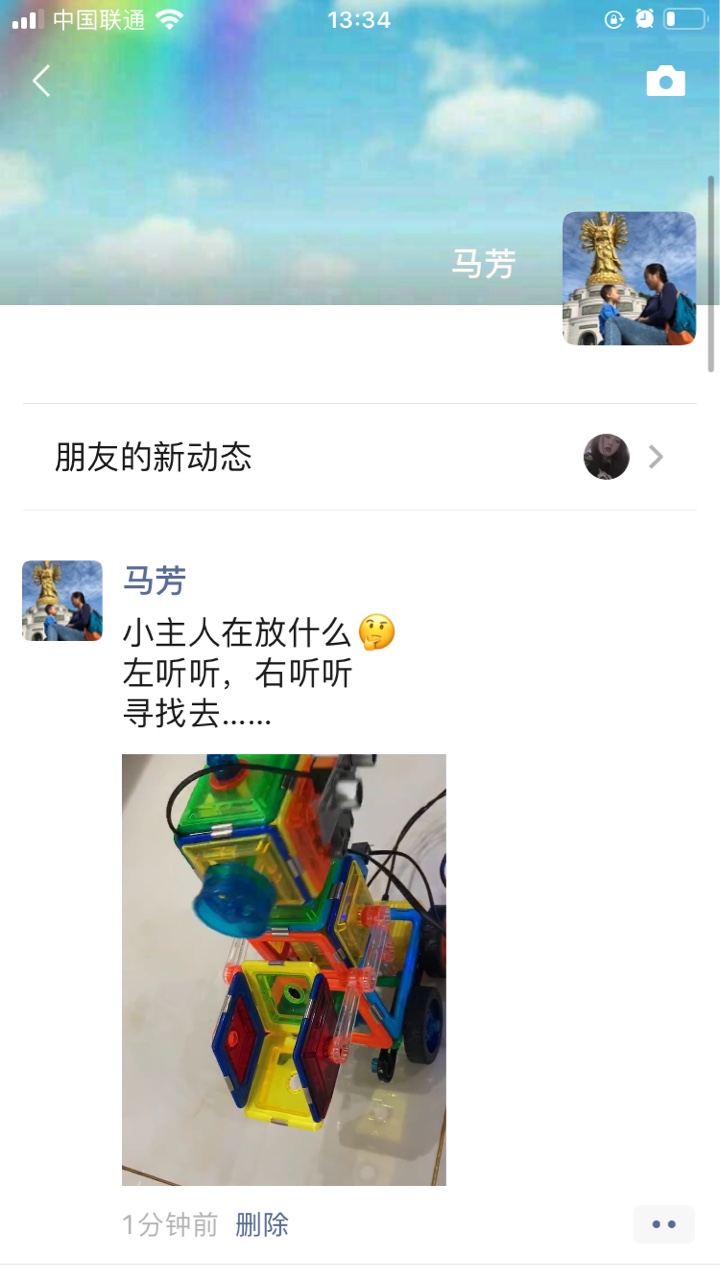720x1280 pixels.
Task: Open the 马芳 name link on the post
Action: tap(154, 580)
